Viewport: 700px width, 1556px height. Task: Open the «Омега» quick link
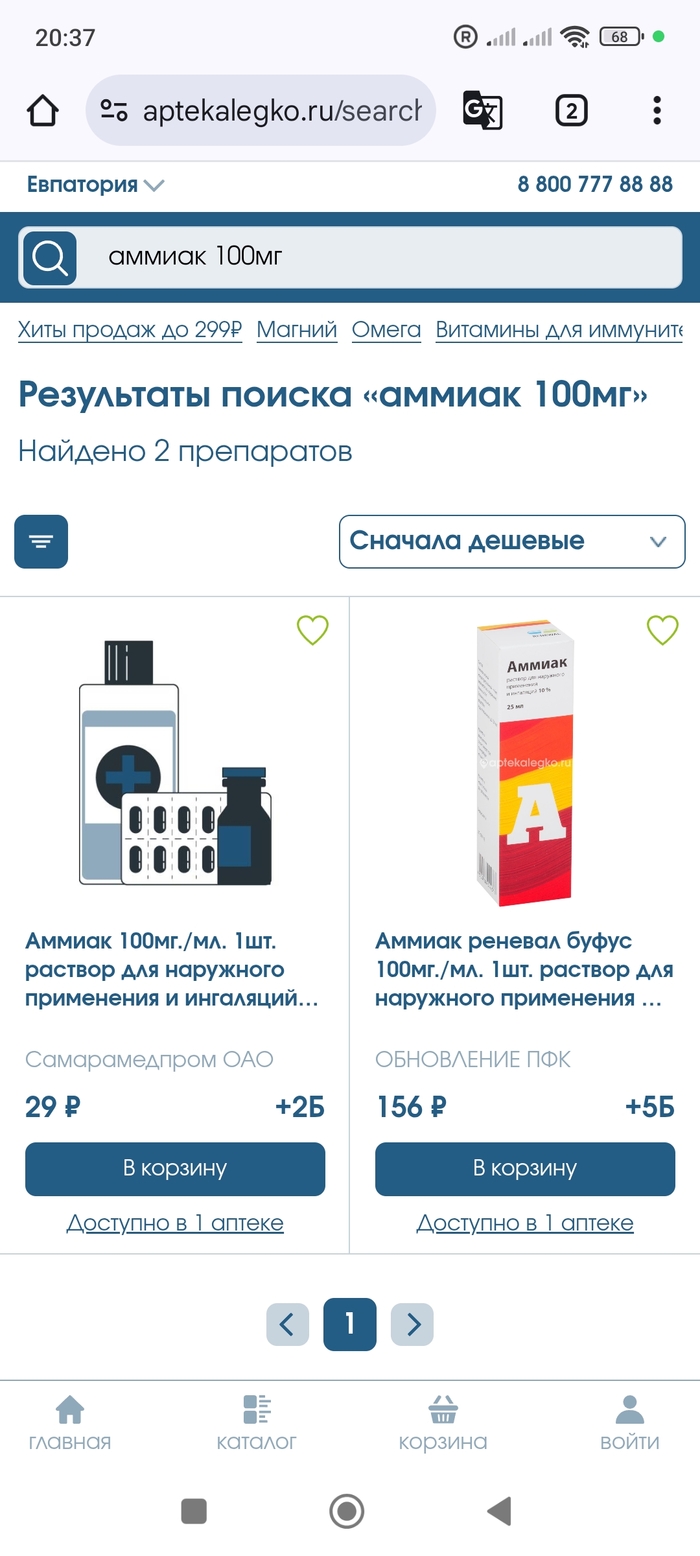coord(386,329)
